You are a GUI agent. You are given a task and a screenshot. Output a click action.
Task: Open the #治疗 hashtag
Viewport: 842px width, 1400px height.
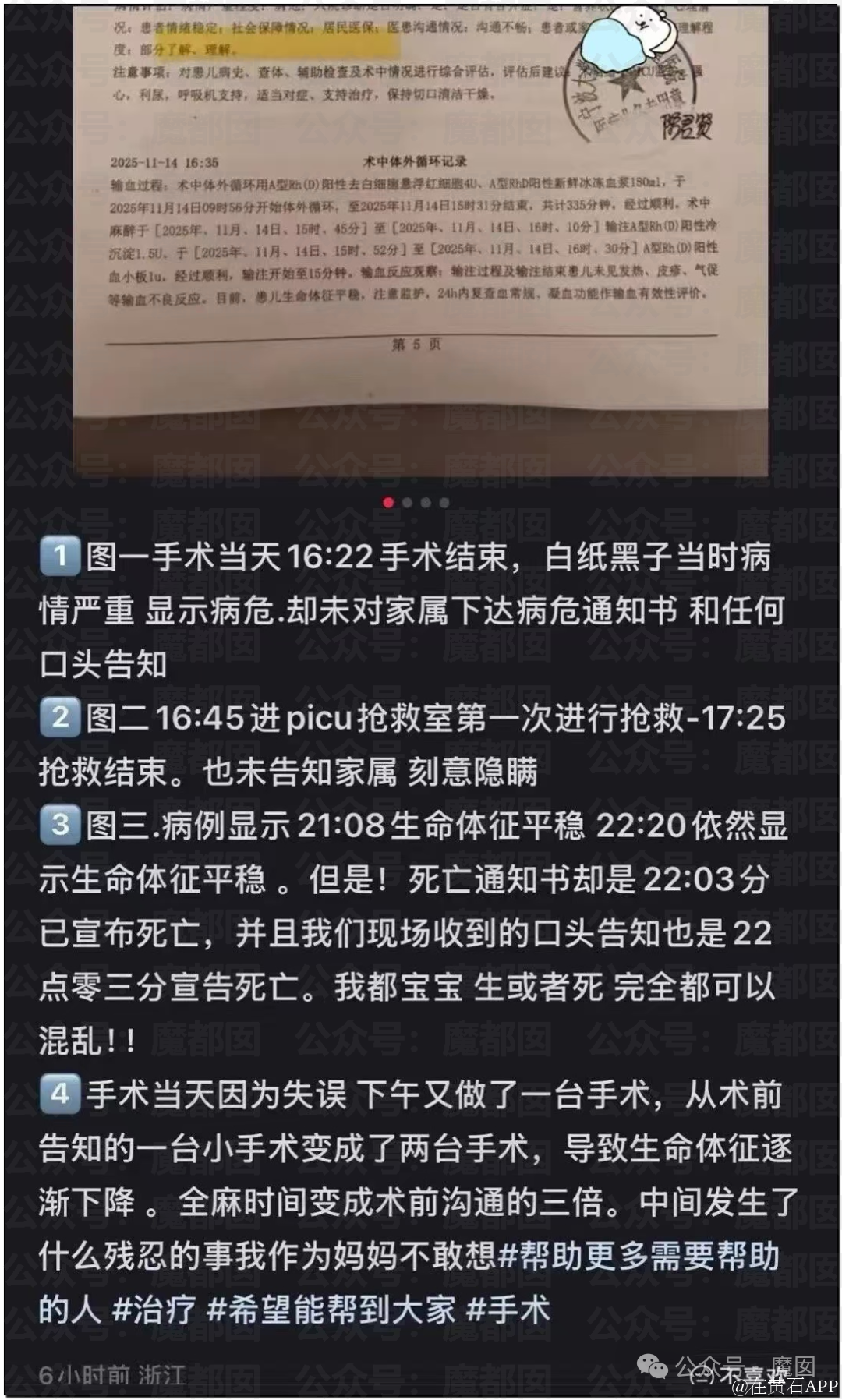click(154, 1310)
